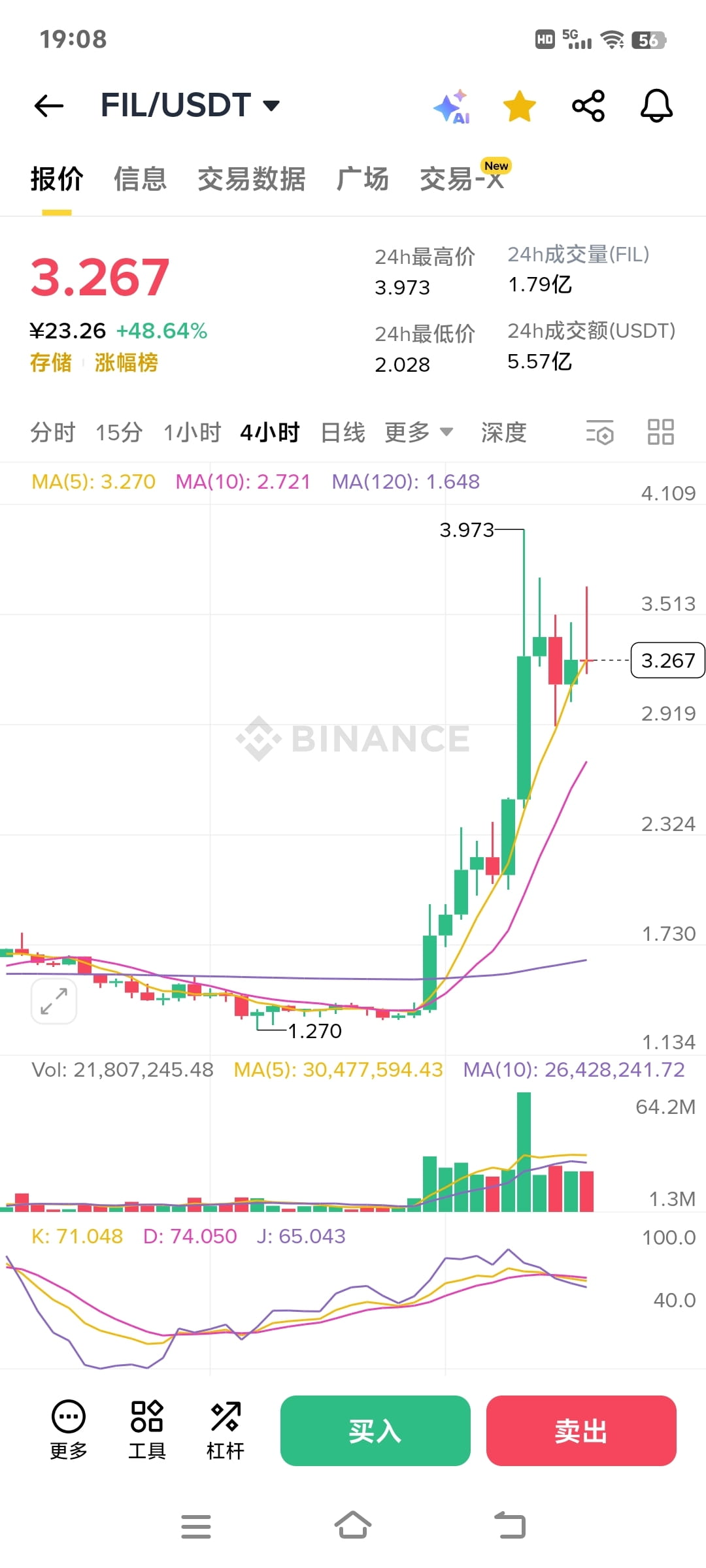Tap the red 卖出 button
The height and width of the screenshot is (1568, 706).
coord(581,1431)
